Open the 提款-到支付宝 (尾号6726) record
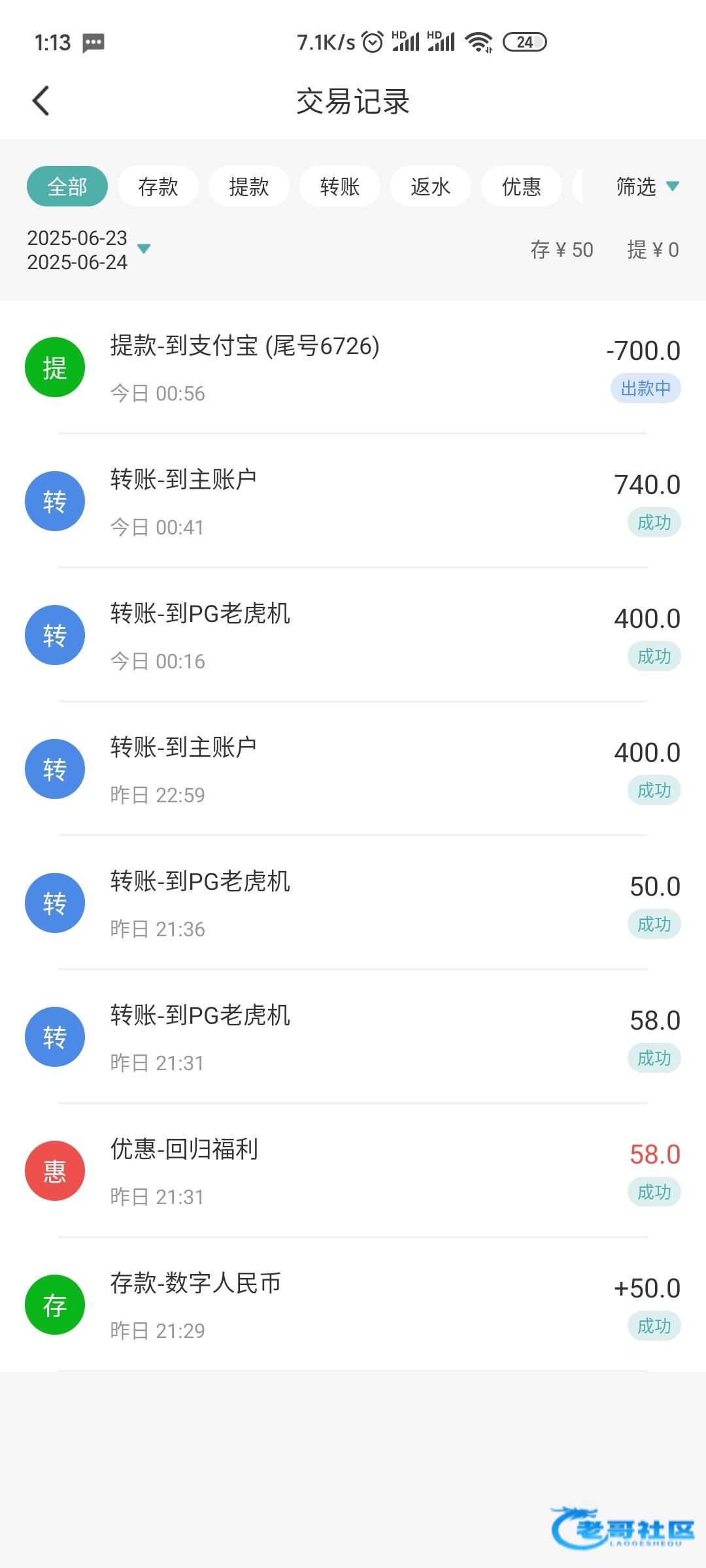The width and height of the screenshot is (706, 1568). (x=353, y=367)
